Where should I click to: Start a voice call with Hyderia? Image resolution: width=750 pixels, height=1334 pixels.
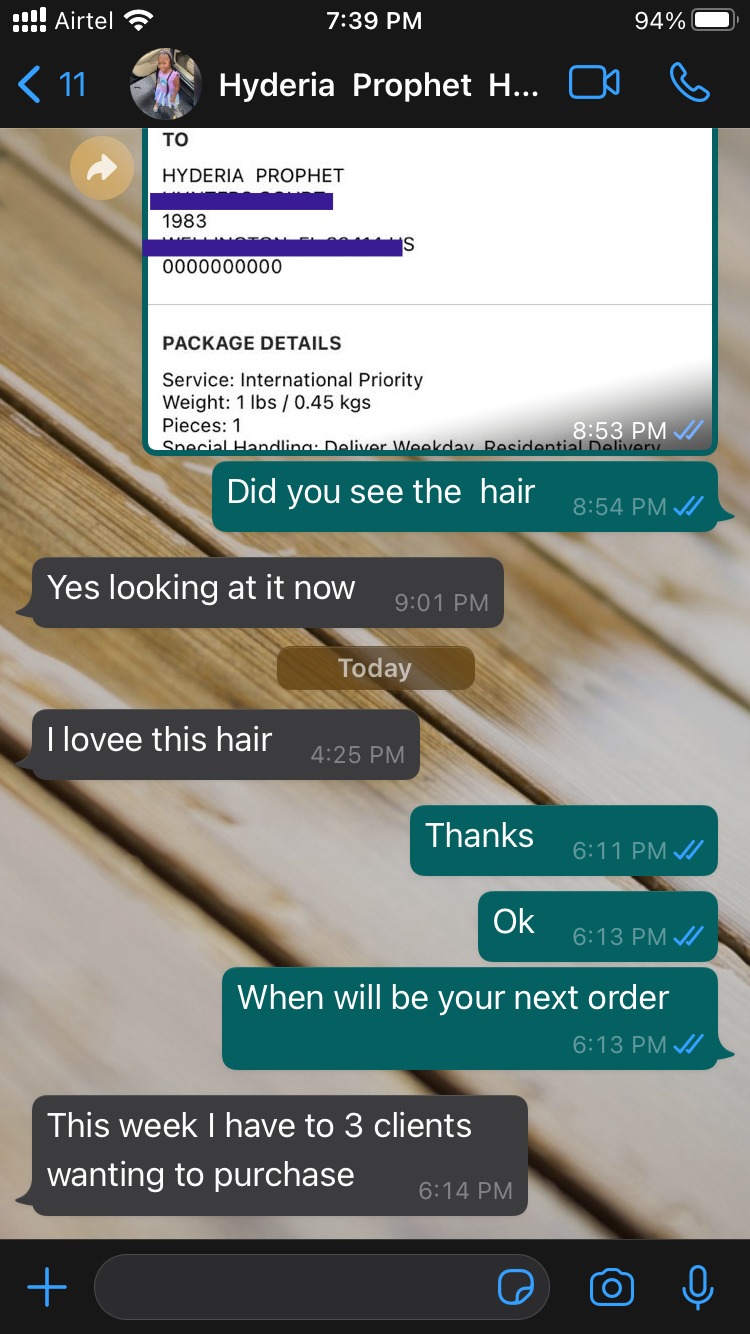click(x=689, y=83)
